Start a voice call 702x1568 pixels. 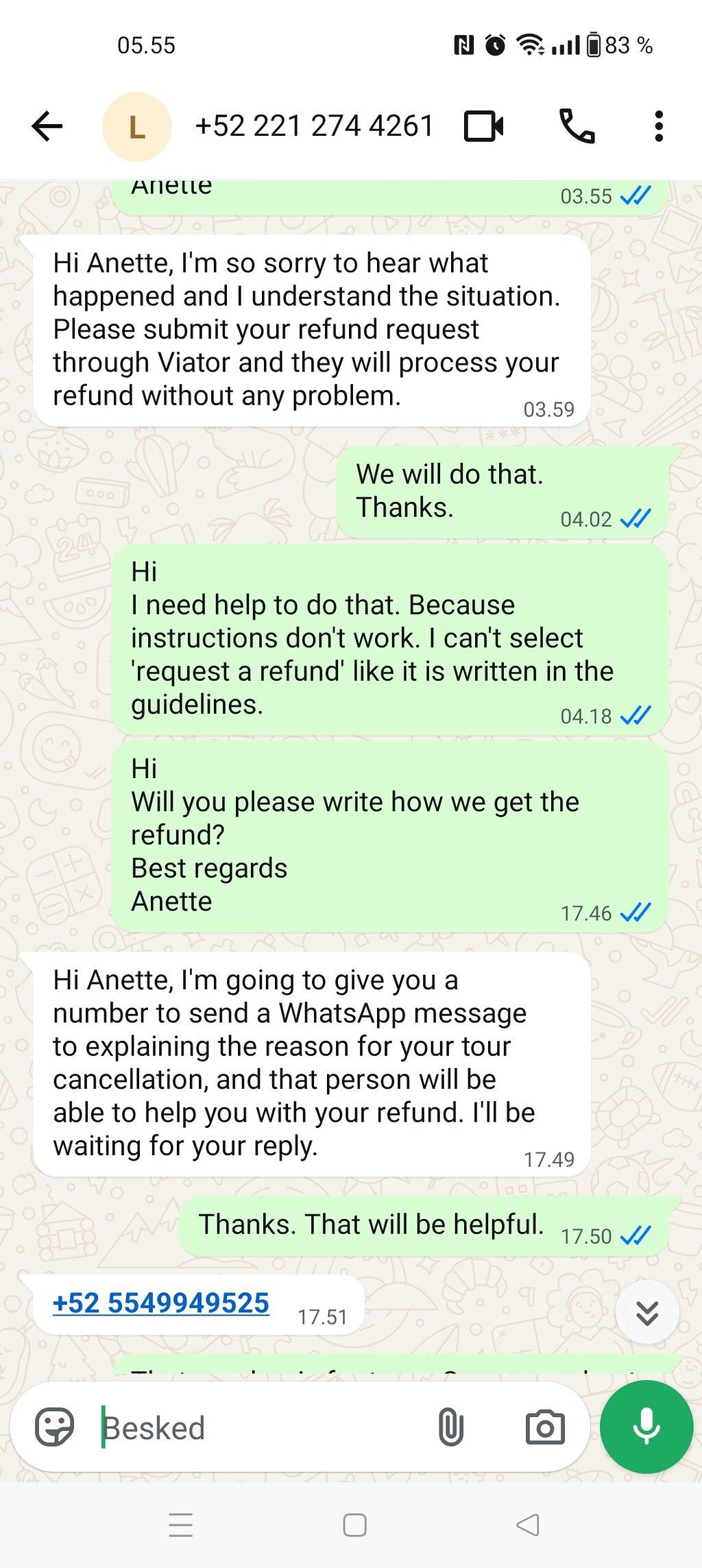pos(577,126)
